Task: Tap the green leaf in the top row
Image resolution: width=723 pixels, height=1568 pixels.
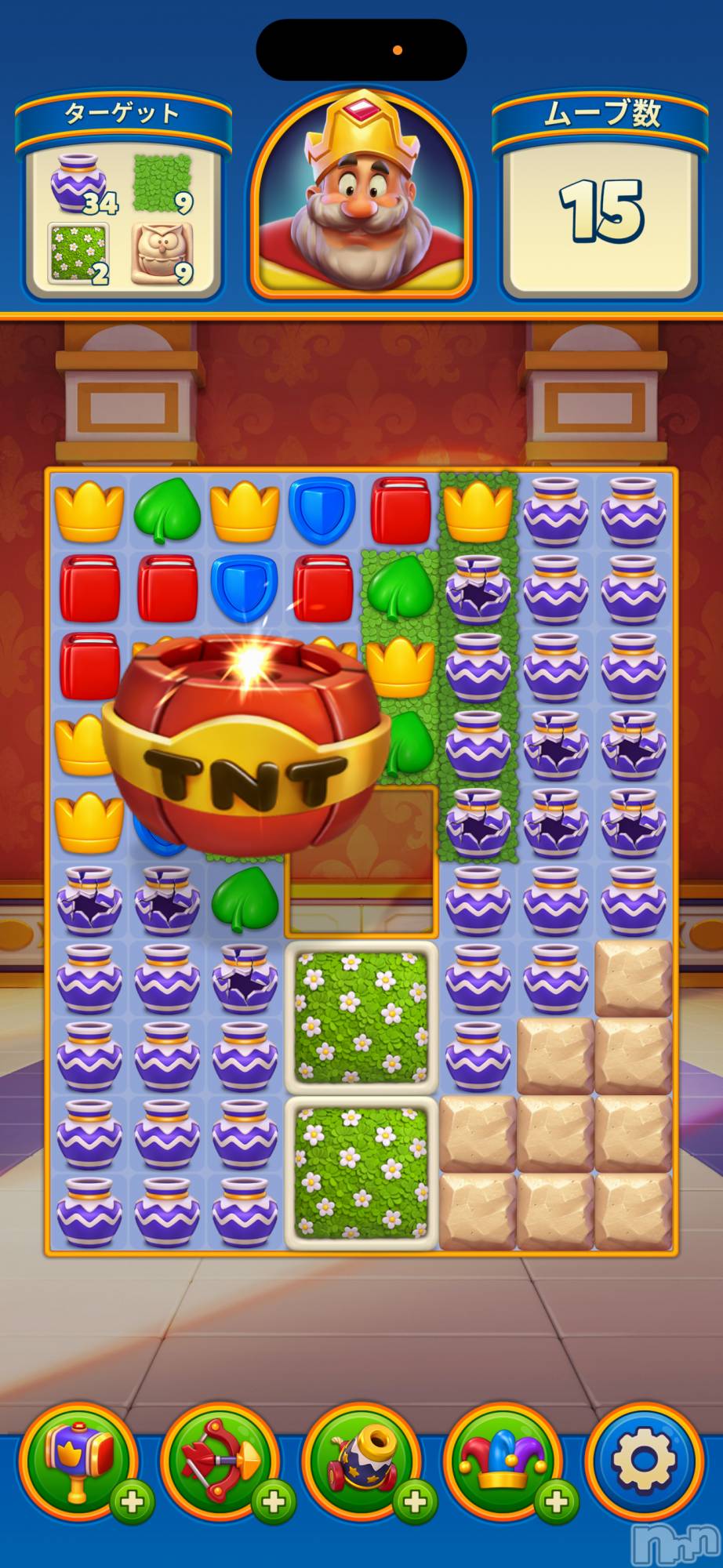Action: 166,510
